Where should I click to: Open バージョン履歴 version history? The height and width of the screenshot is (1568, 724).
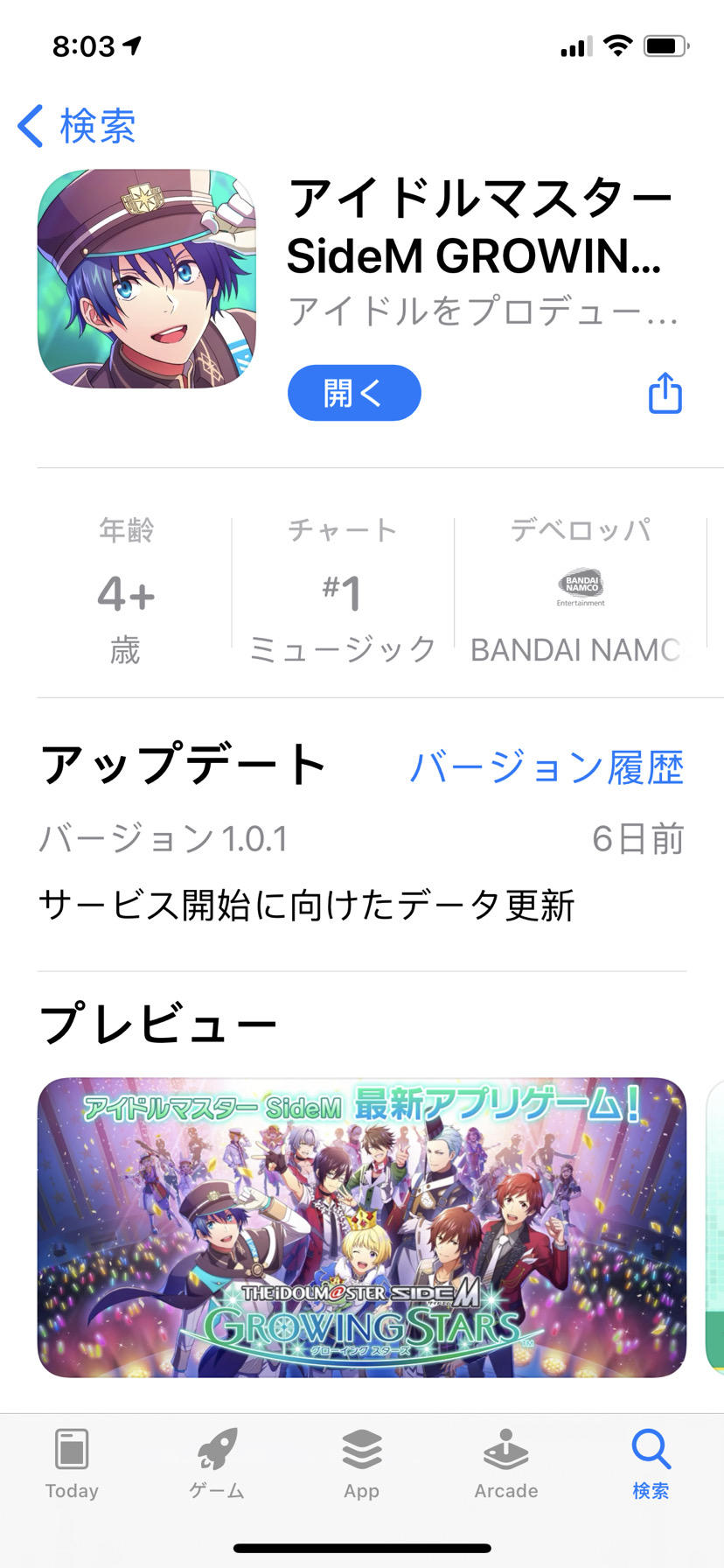click(548, 768)
